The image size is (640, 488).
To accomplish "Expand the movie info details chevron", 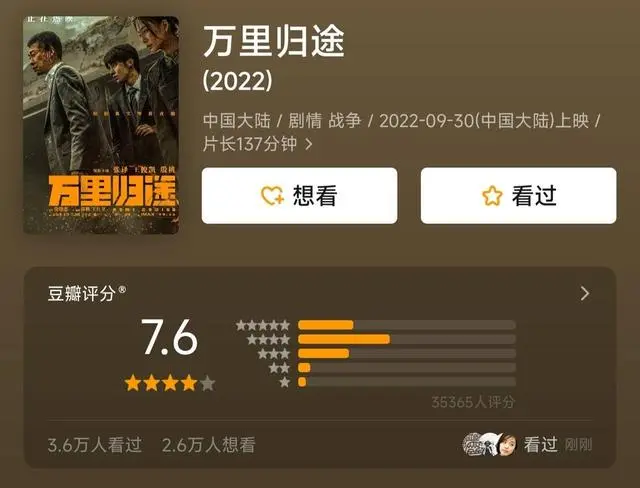I will point(309,144).
